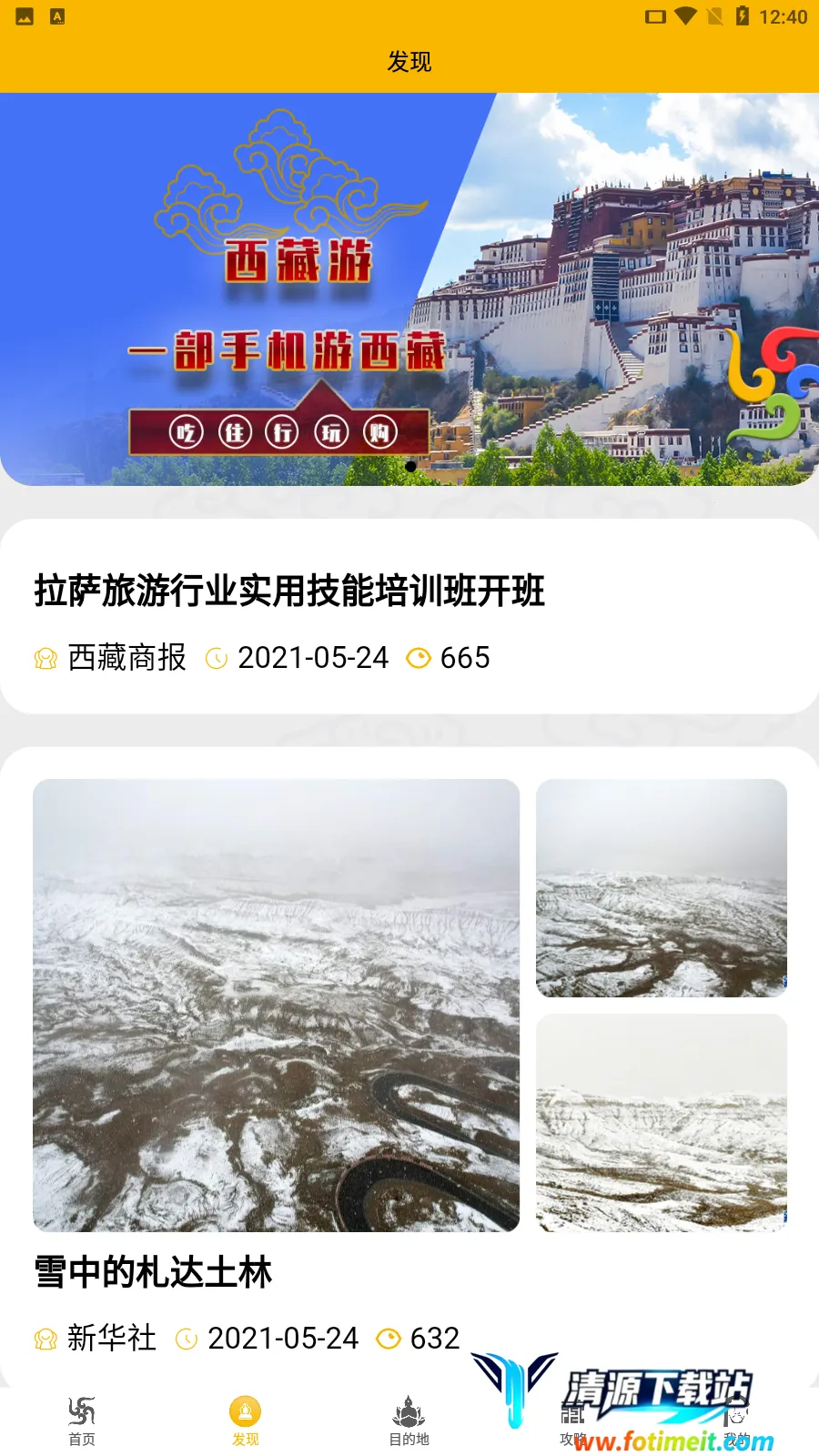
Task: Switch to the 我的 tab
Action: tap(736, 1422)
